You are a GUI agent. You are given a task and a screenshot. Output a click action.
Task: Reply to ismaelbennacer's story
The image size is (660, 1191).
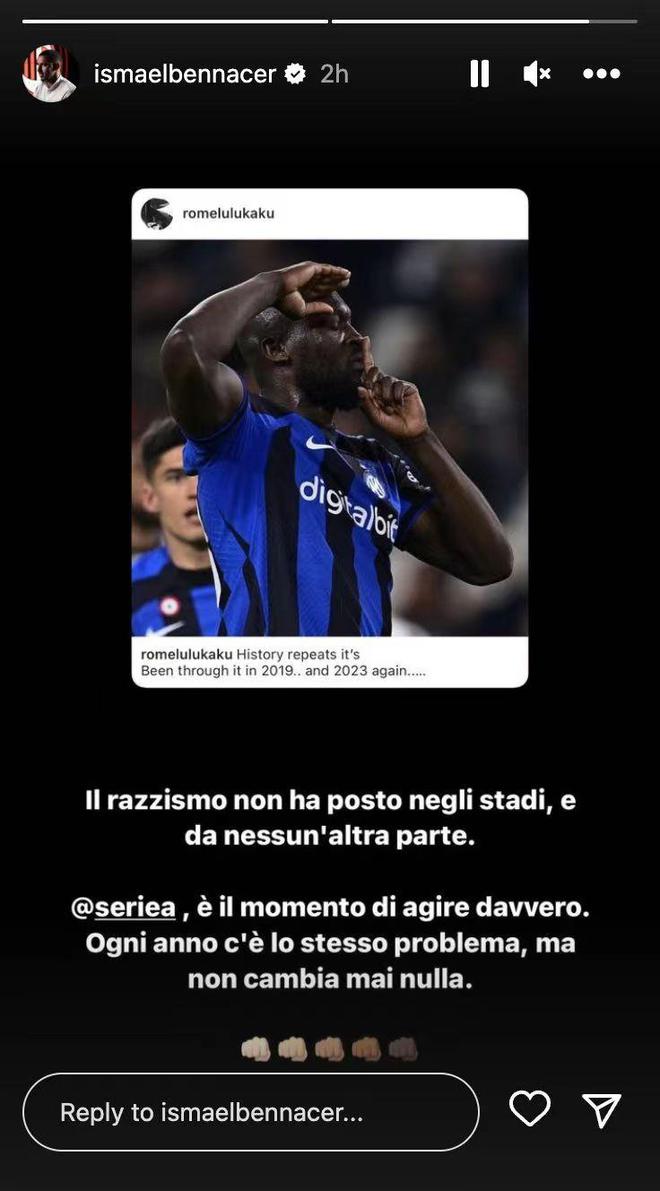tap(250, 1112)
